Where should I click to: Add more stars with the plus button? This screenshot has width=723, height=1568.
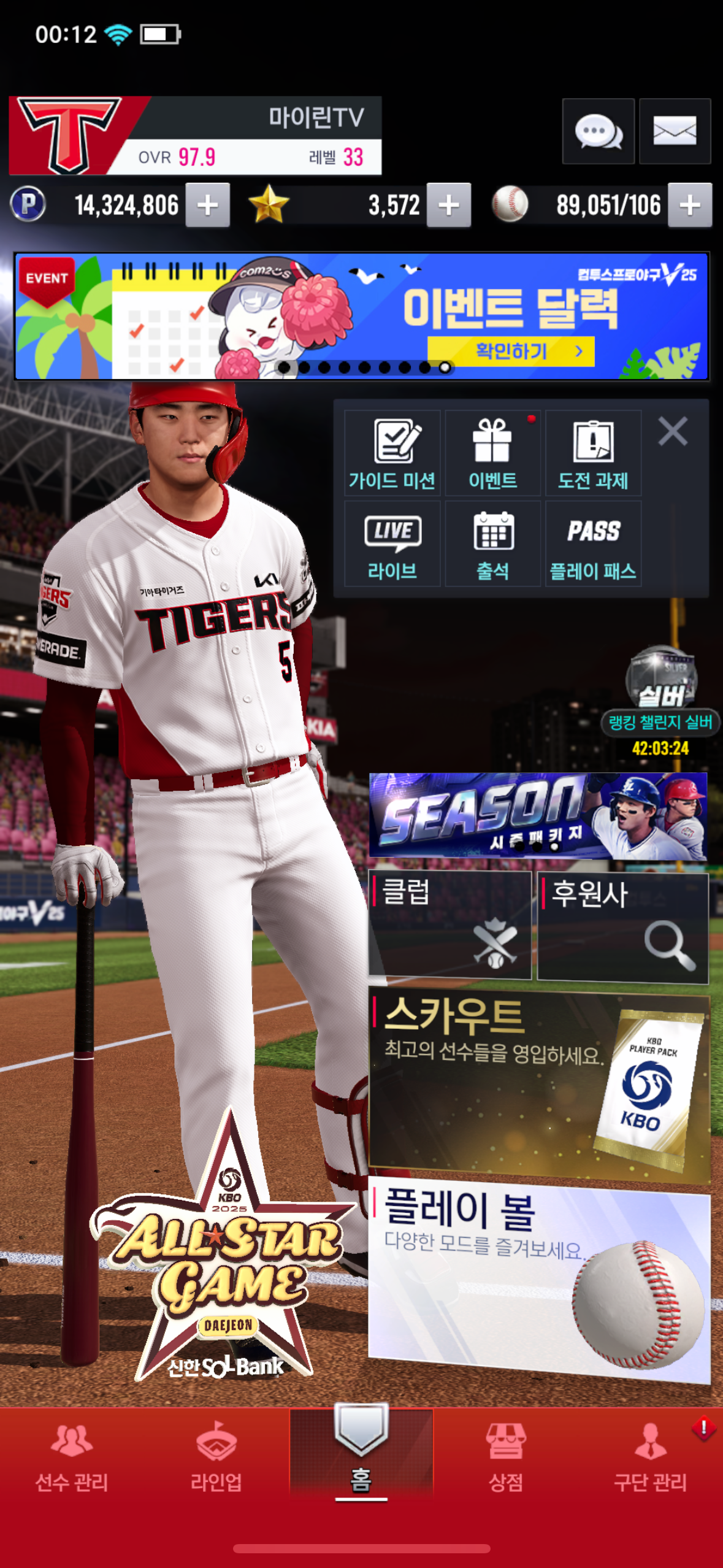pyautogui.click(x=448, y=206)
